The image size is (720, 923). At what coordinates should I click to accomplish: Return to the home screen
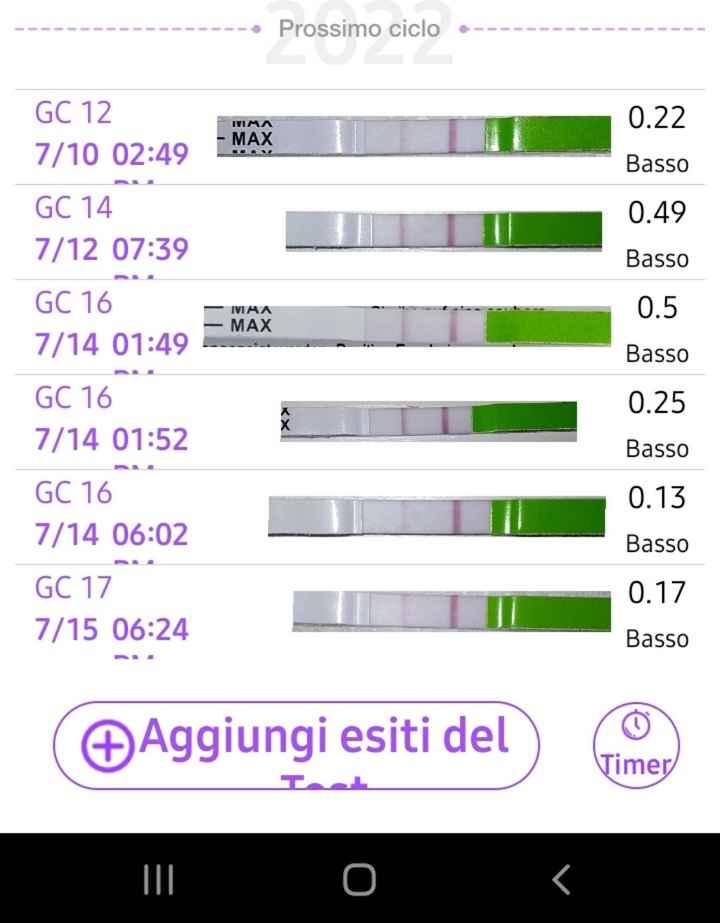(359, 879)
